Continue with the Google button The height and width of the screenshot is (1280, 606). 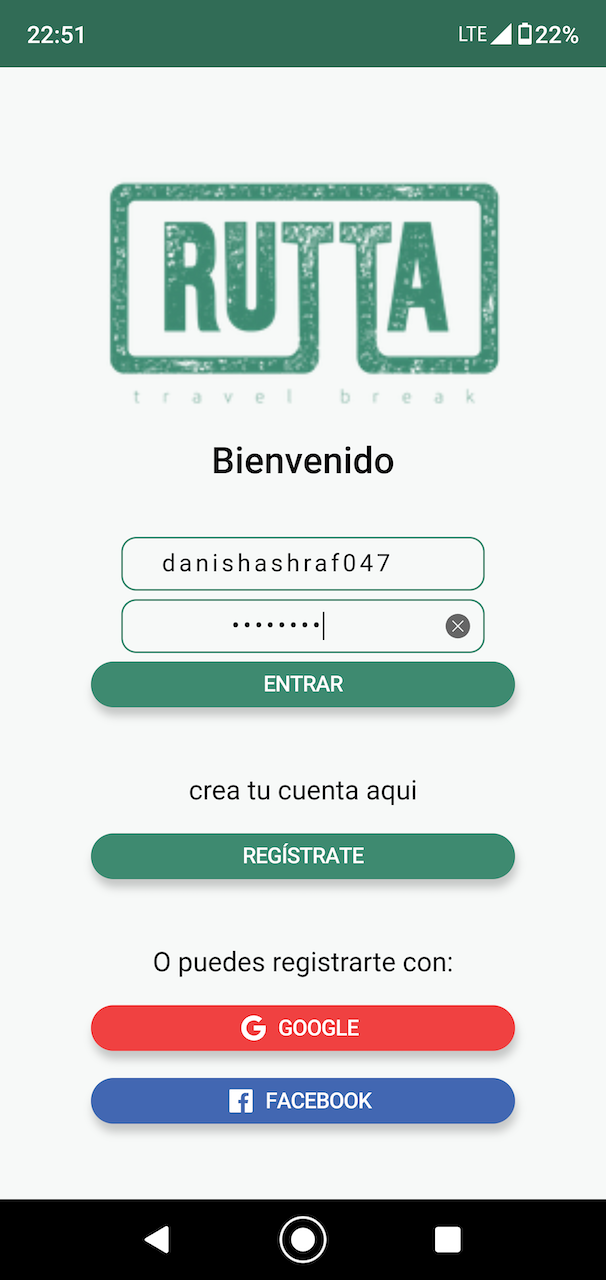(302, 1028)
